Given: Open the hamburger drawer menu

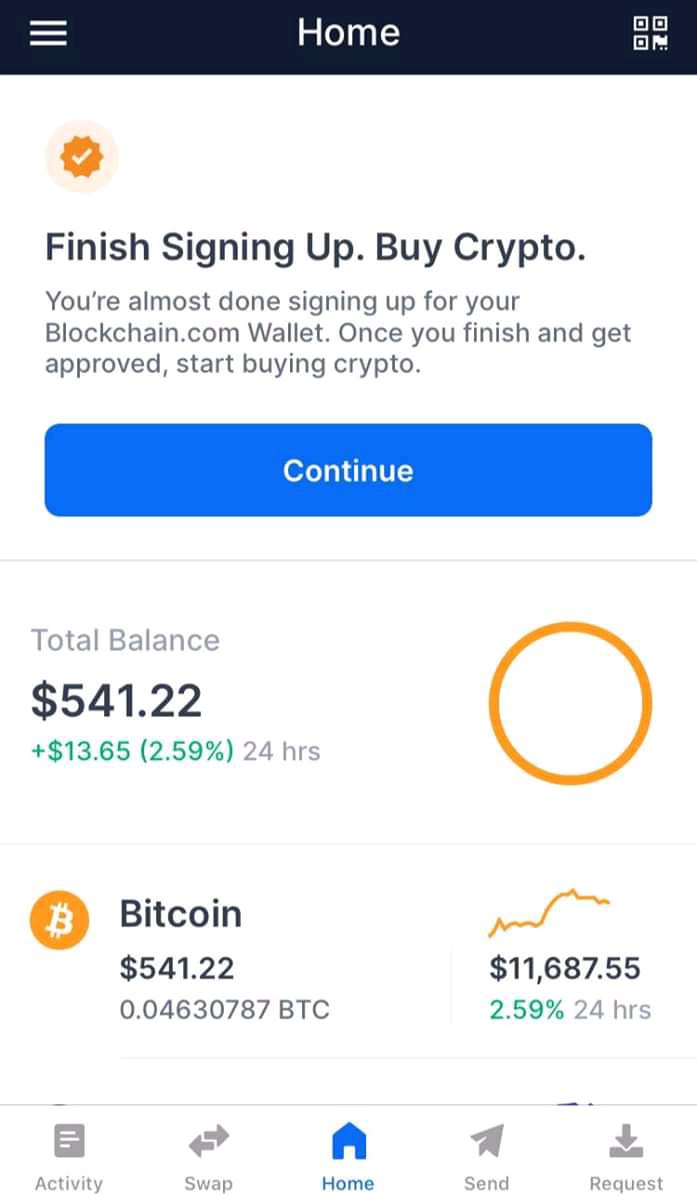Looking at the screenshot, I should point(48,33).
